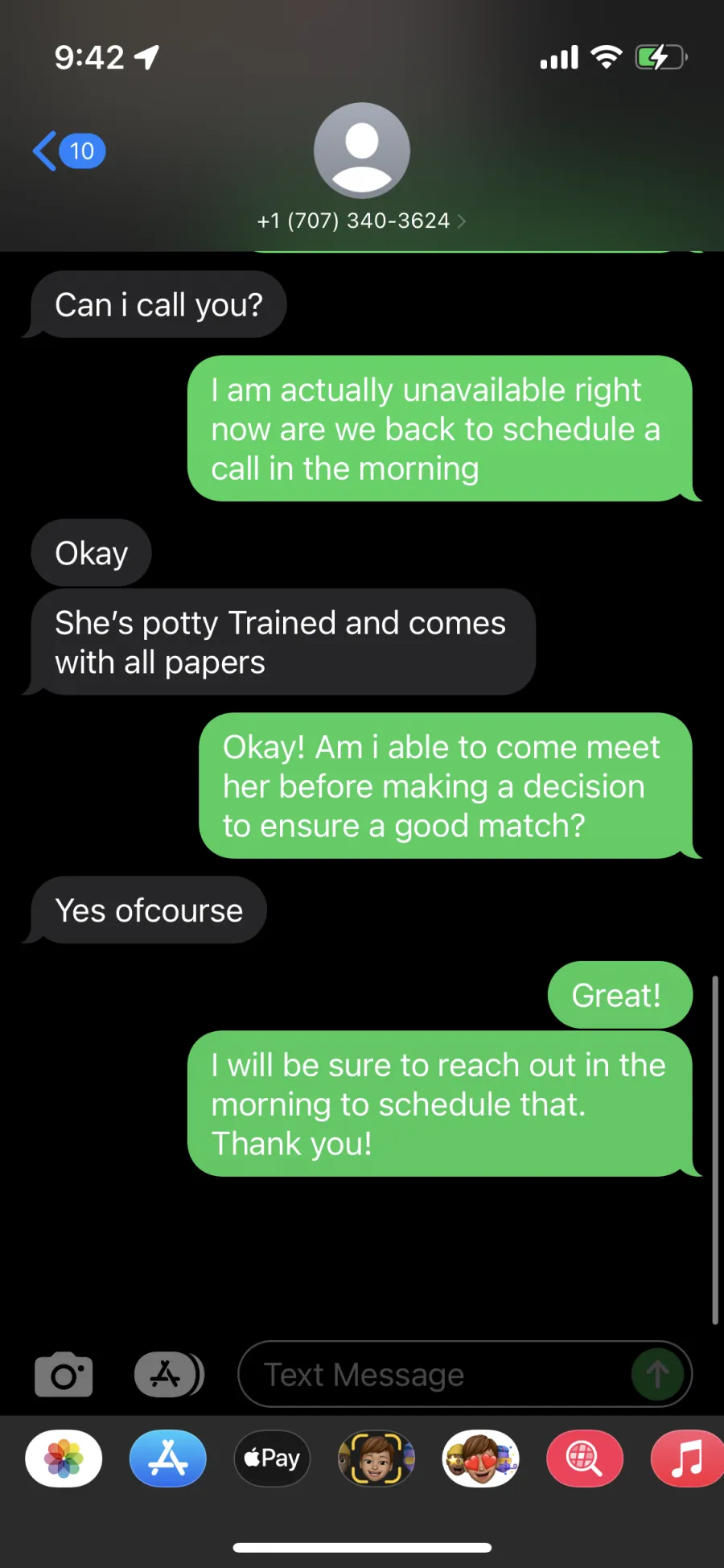Open Apple Pay in the app strip
The image size is (724, 1568).
(272, 1459)
